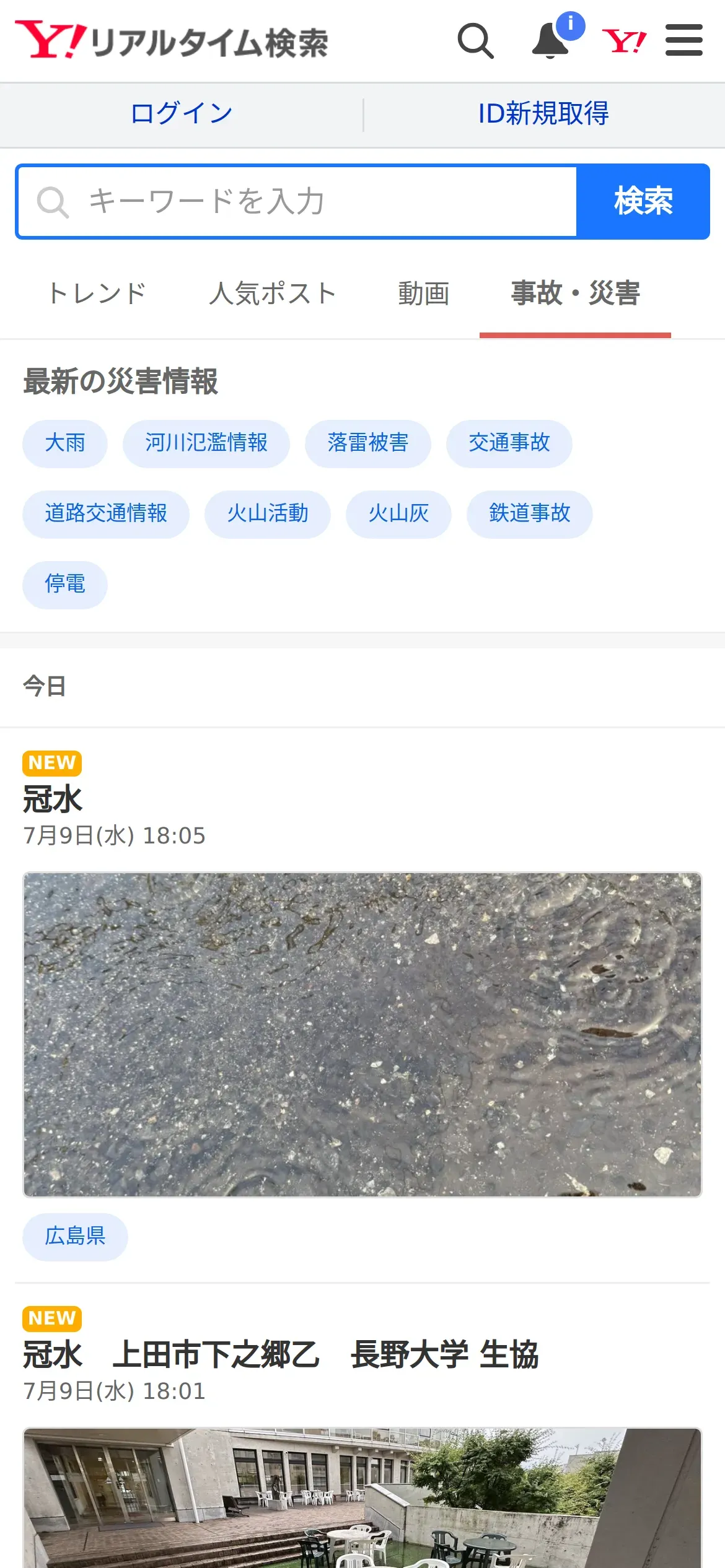Image resolution: width=725 pixels, height=1568 pixels.
Task: Tap the 広島県 location chip
Action: pos(75,1237)
